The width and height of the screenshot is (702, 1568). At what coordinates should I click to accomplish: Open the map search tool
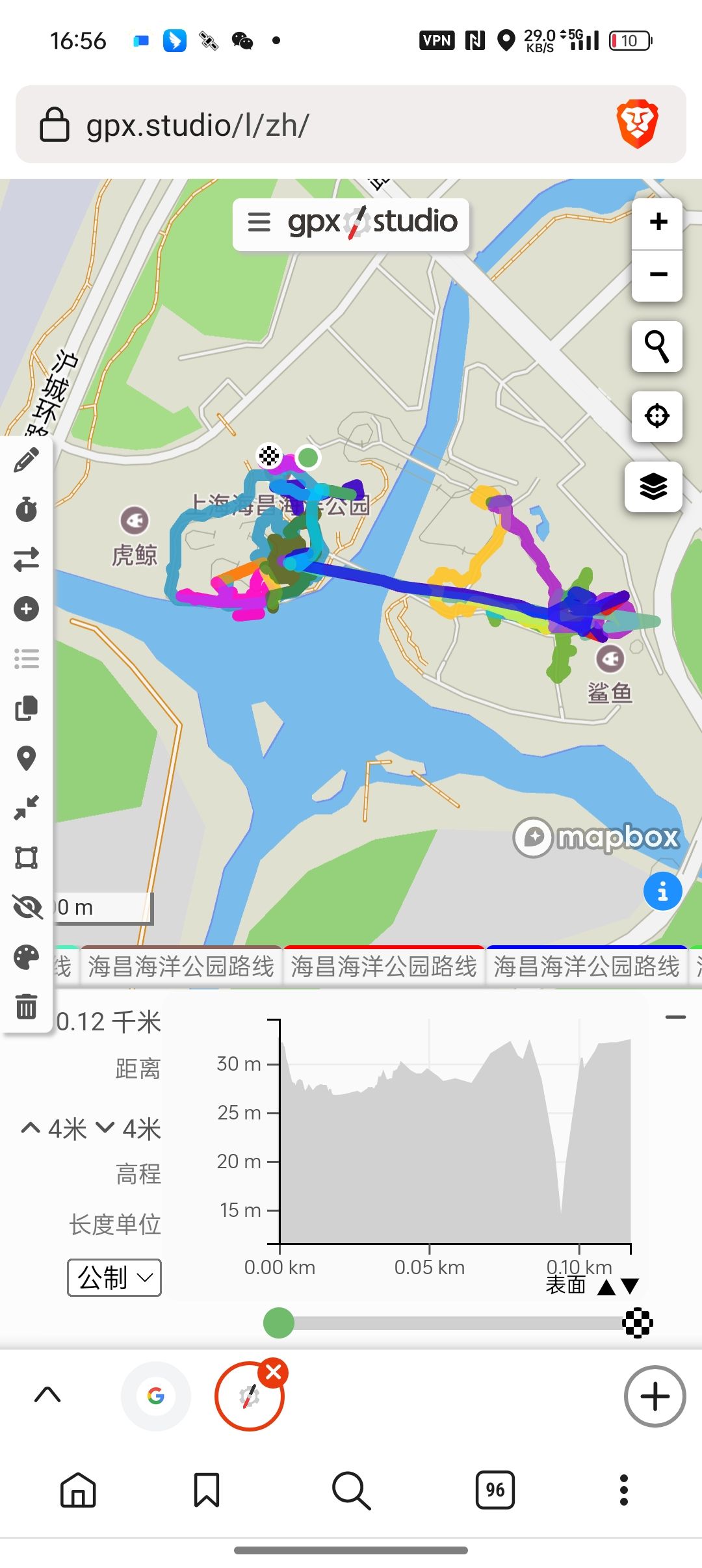[656, 346]
